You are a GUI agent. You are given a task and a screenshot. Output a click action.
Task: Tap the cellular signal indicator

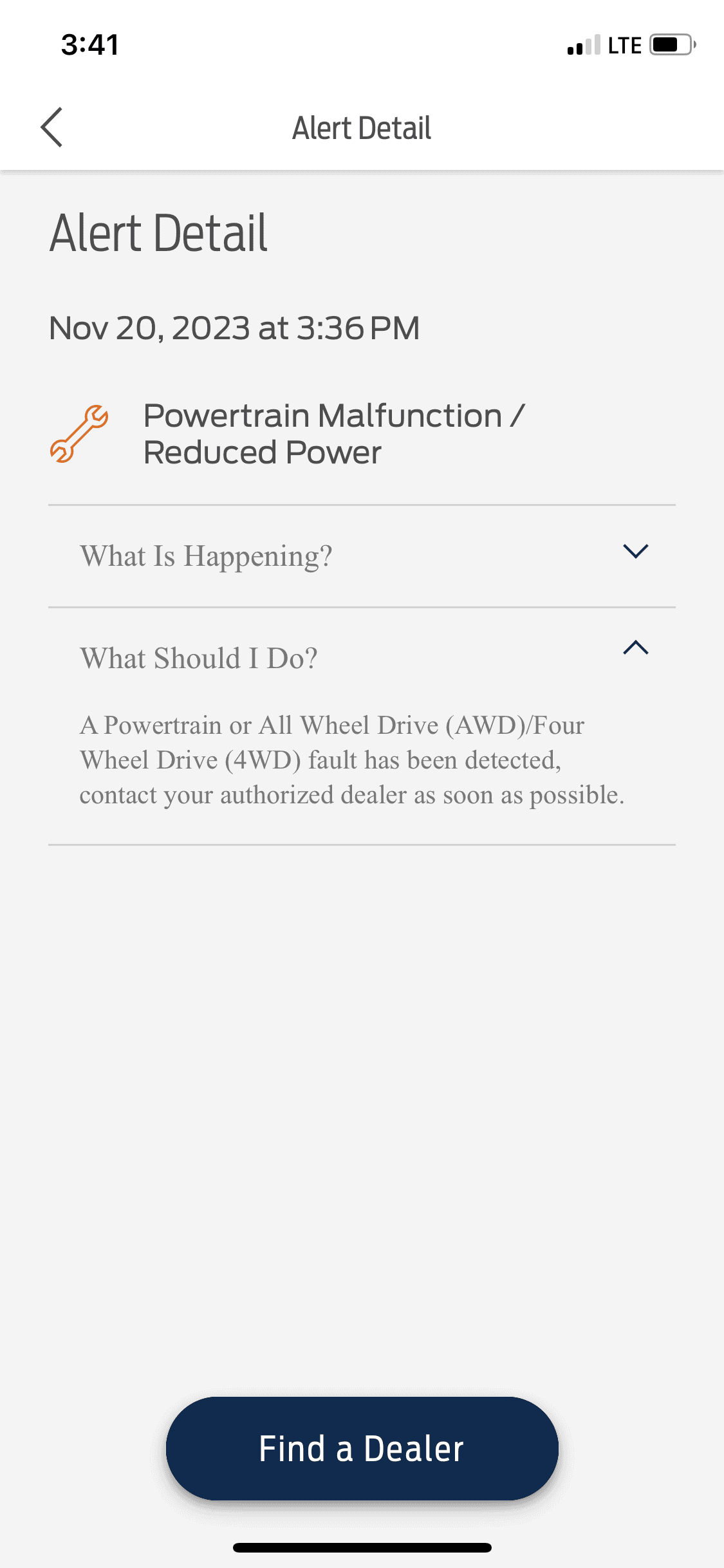580,45
